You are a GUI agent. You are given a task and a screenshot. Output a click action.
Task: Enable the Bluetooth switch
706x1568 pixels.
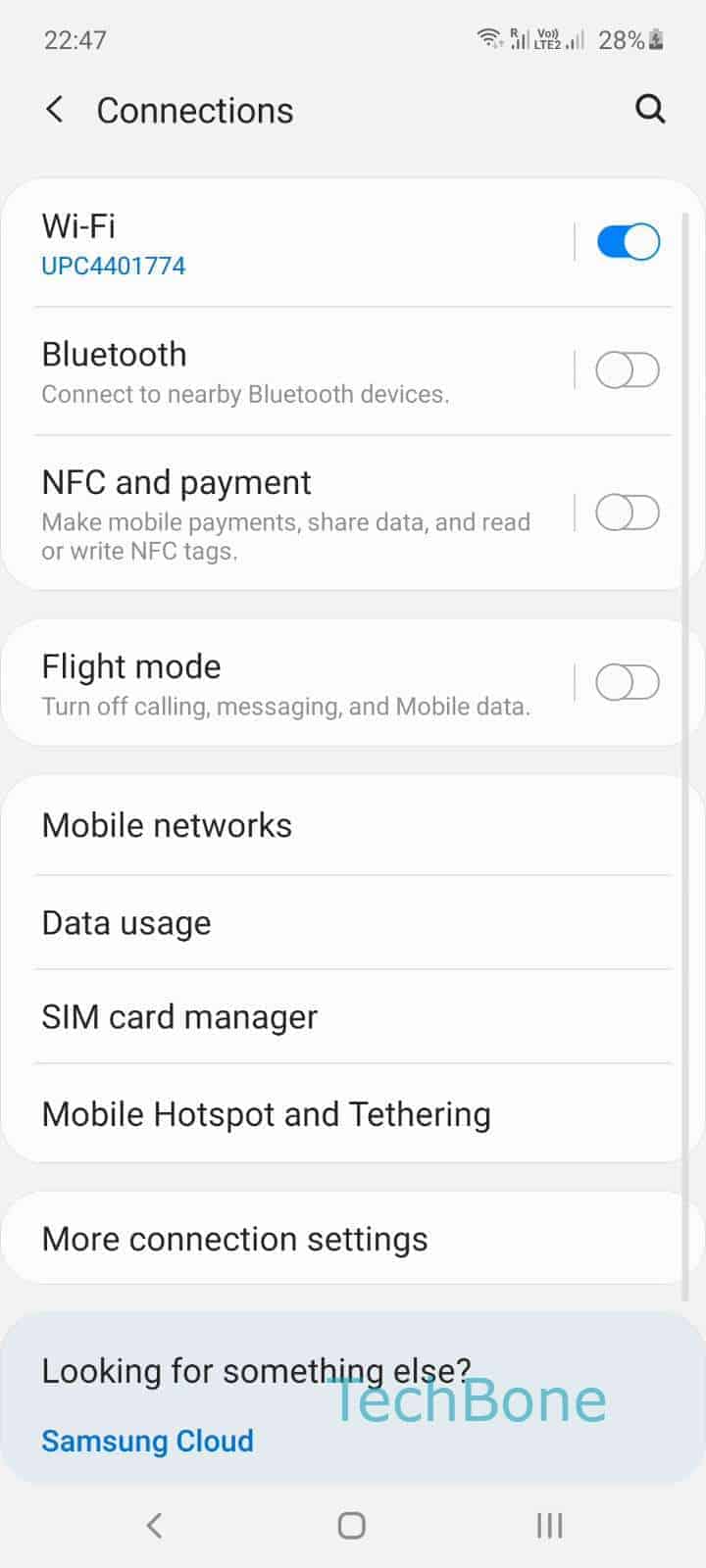[x=628, y=370]
